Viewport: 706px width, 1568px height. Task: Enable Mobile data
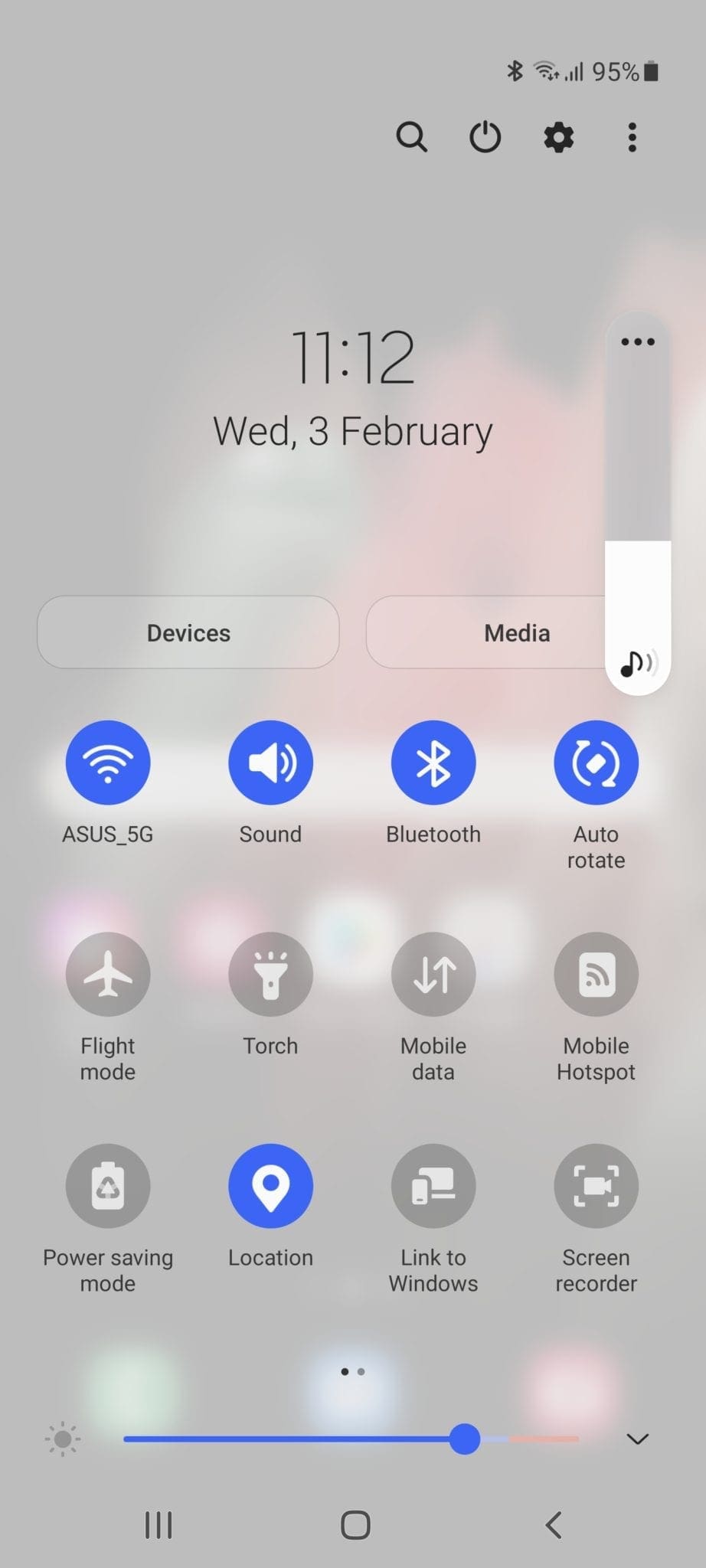(433, 974)
